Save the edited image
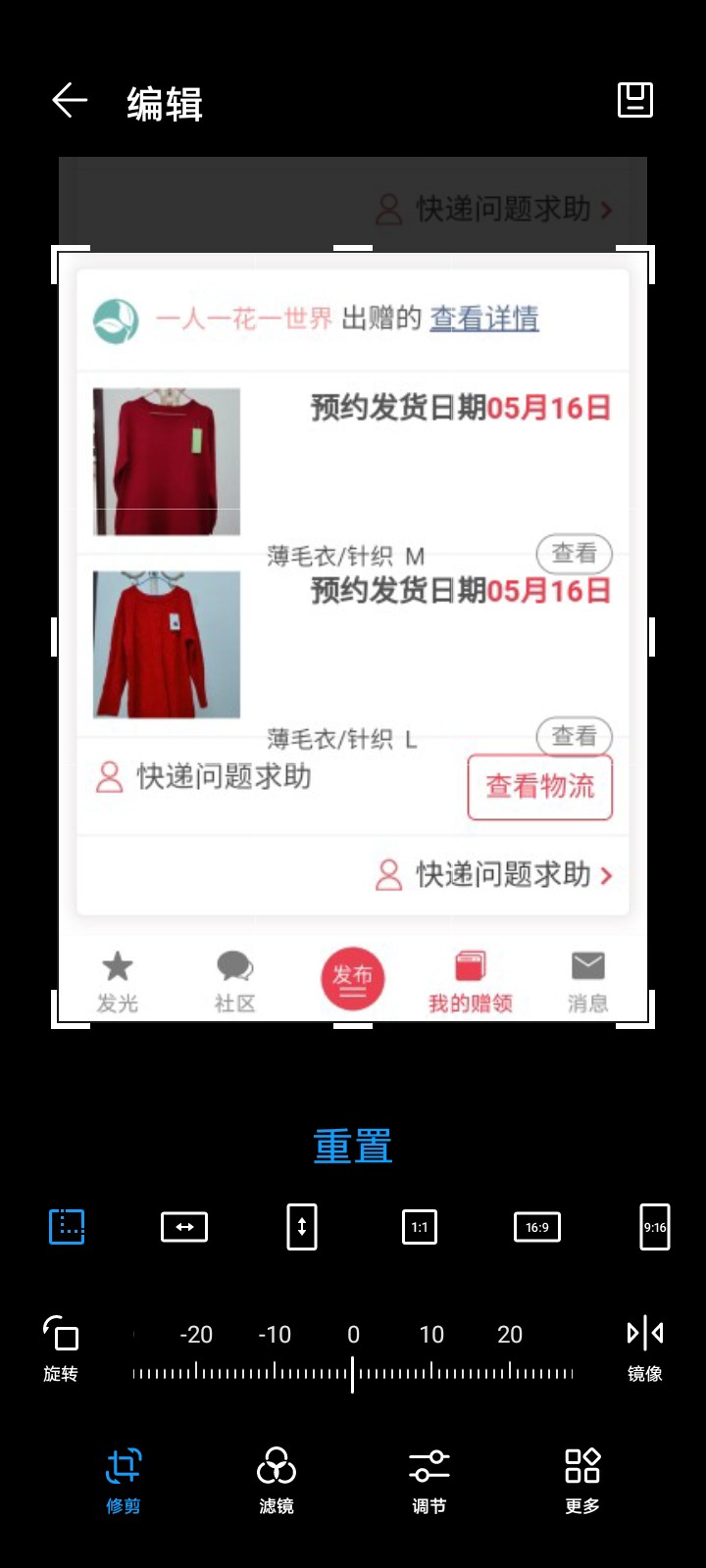This screenshot has height=1568, width=706. tap(634, 100)
